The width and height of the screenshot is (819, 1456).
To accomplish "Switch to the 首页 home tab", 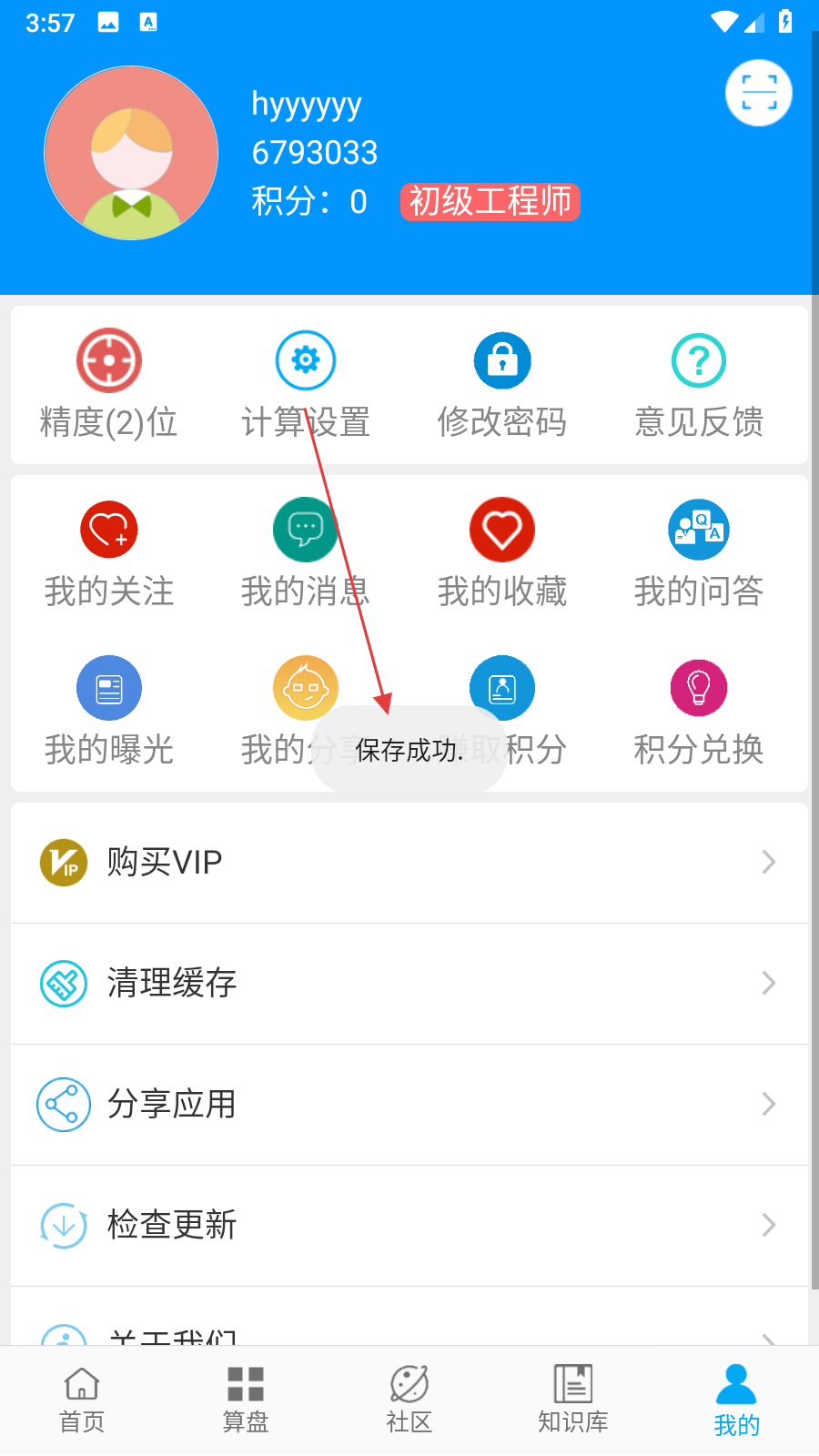I will (x=82, y=1400).
